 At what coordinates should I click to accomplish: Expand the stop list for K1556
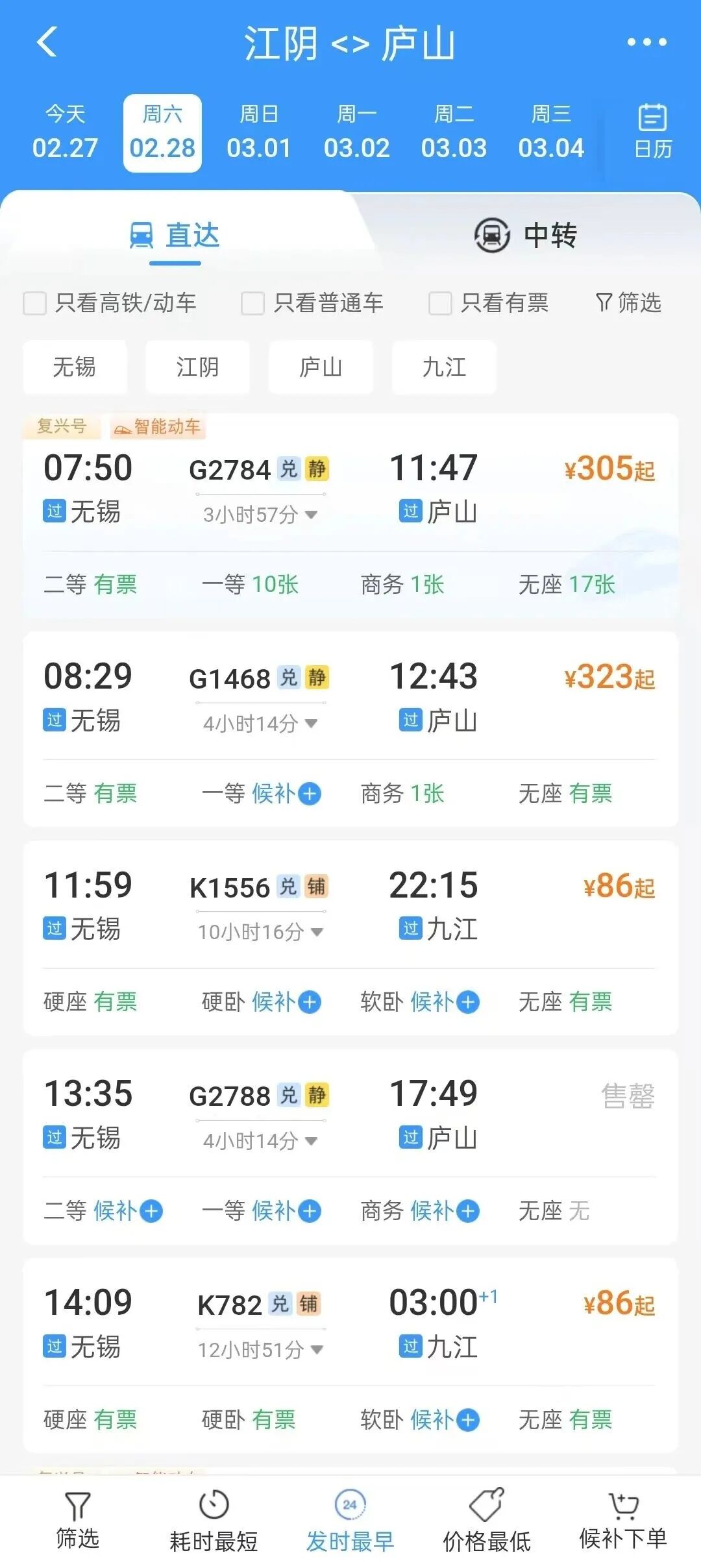pyautogui.click(x=260, y=932)
